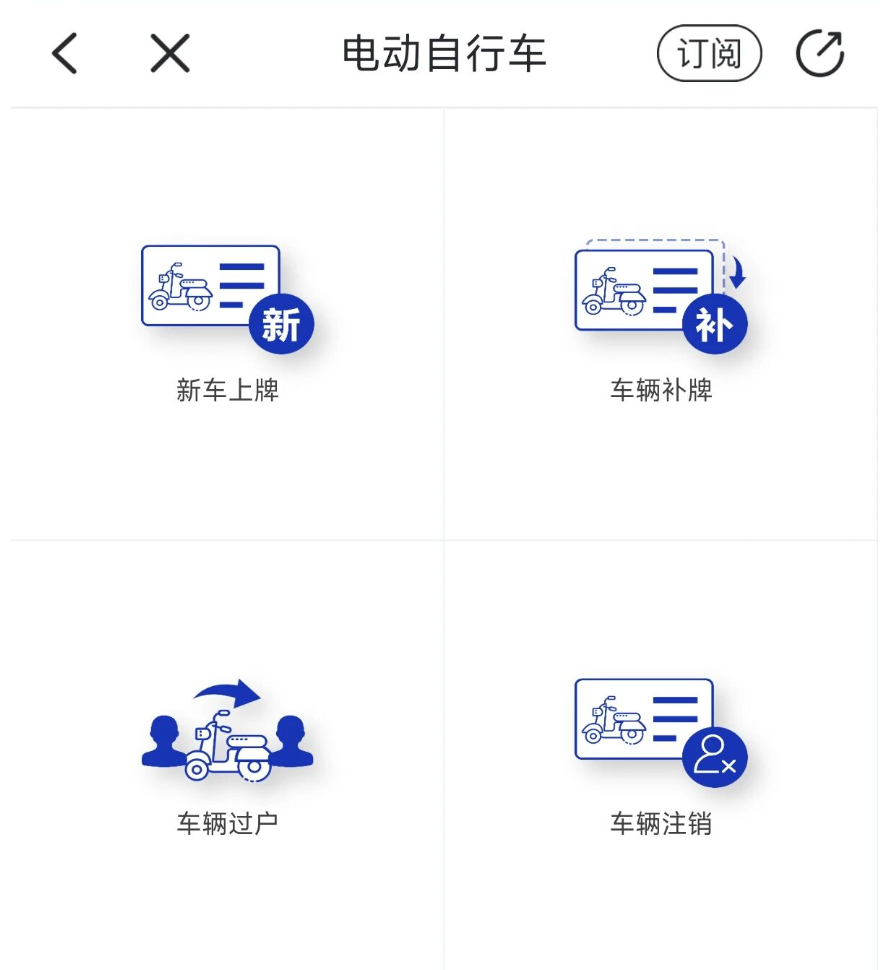The width and height of the screenshot is (880, 970).
Task: Click the 订阅 subscribe button
Action: [708, 55]
